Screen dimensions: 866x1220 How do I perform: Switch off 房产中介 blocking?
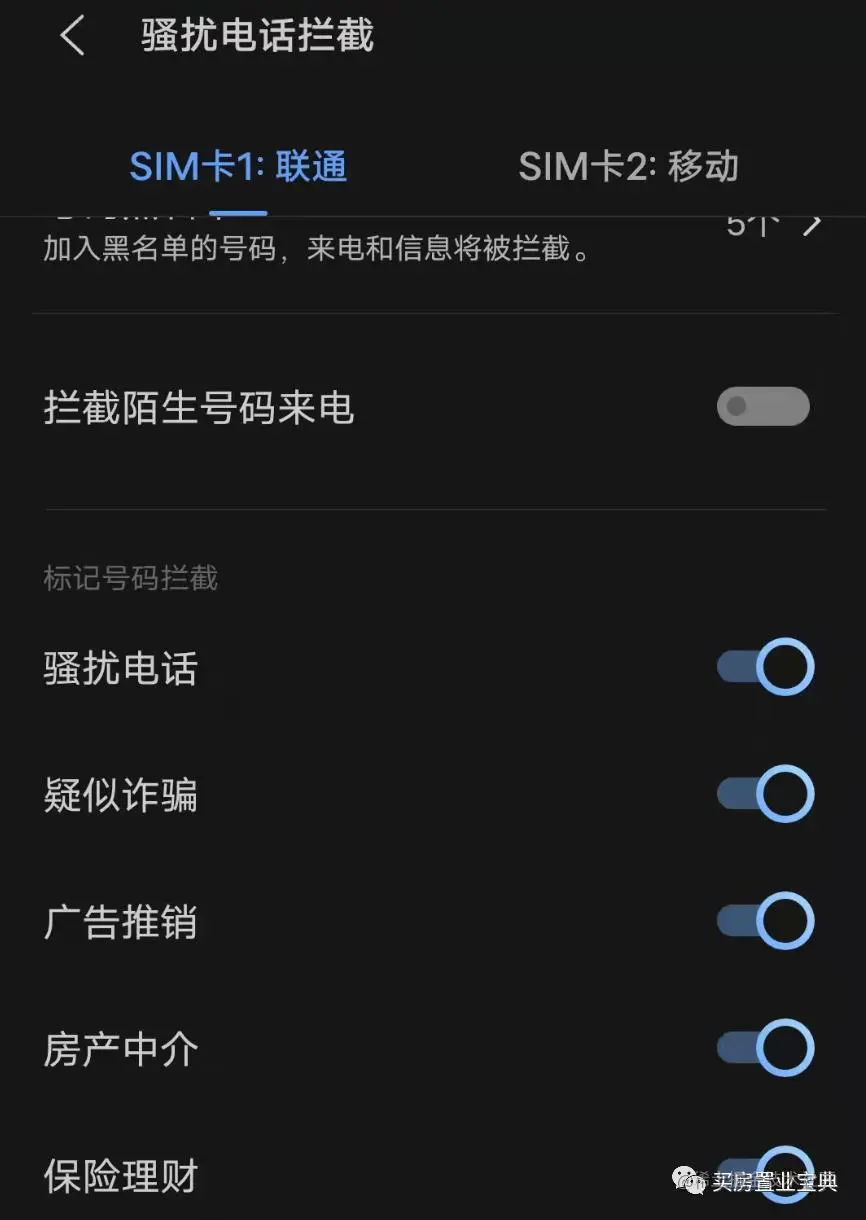(766, 1048)
